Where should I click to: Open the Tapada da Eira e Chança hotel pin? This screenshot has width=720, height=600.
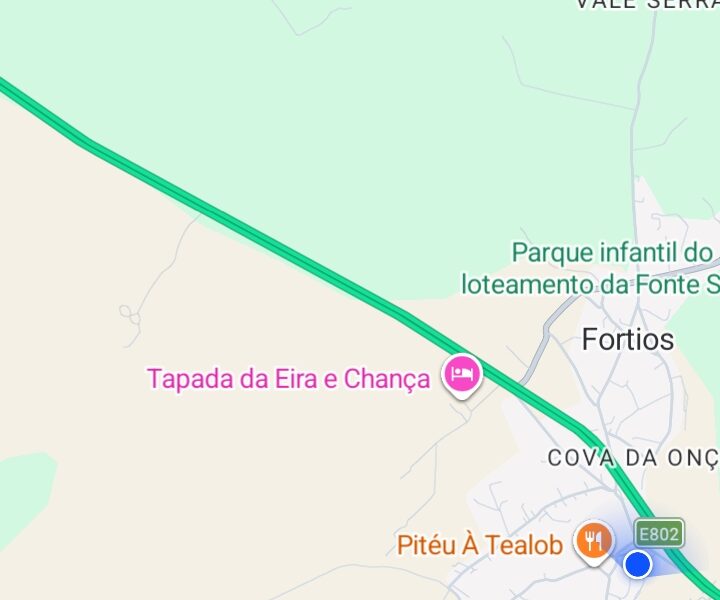pos(462,375)
